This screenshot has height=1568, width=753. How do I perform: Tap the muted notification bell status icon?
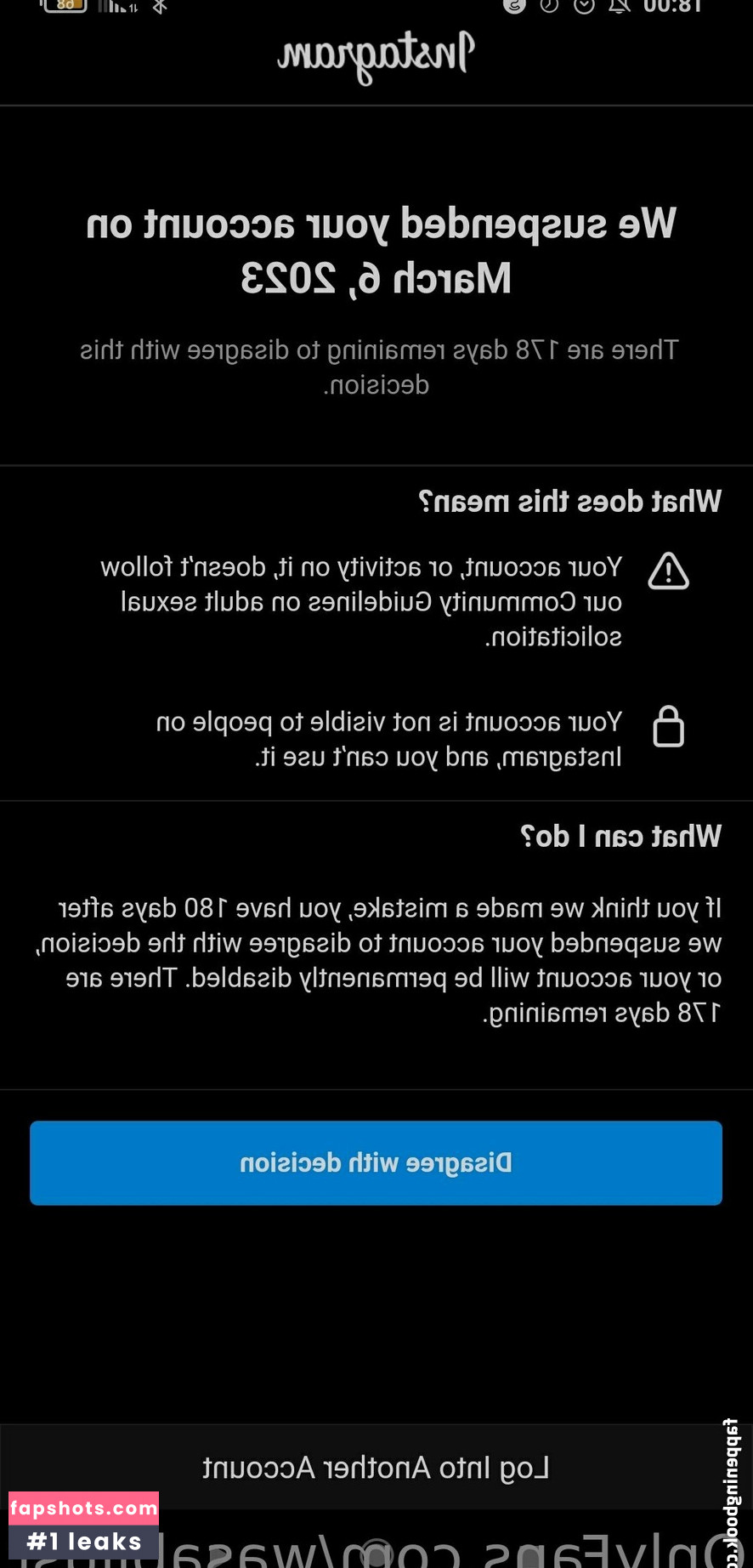point(619,7)
